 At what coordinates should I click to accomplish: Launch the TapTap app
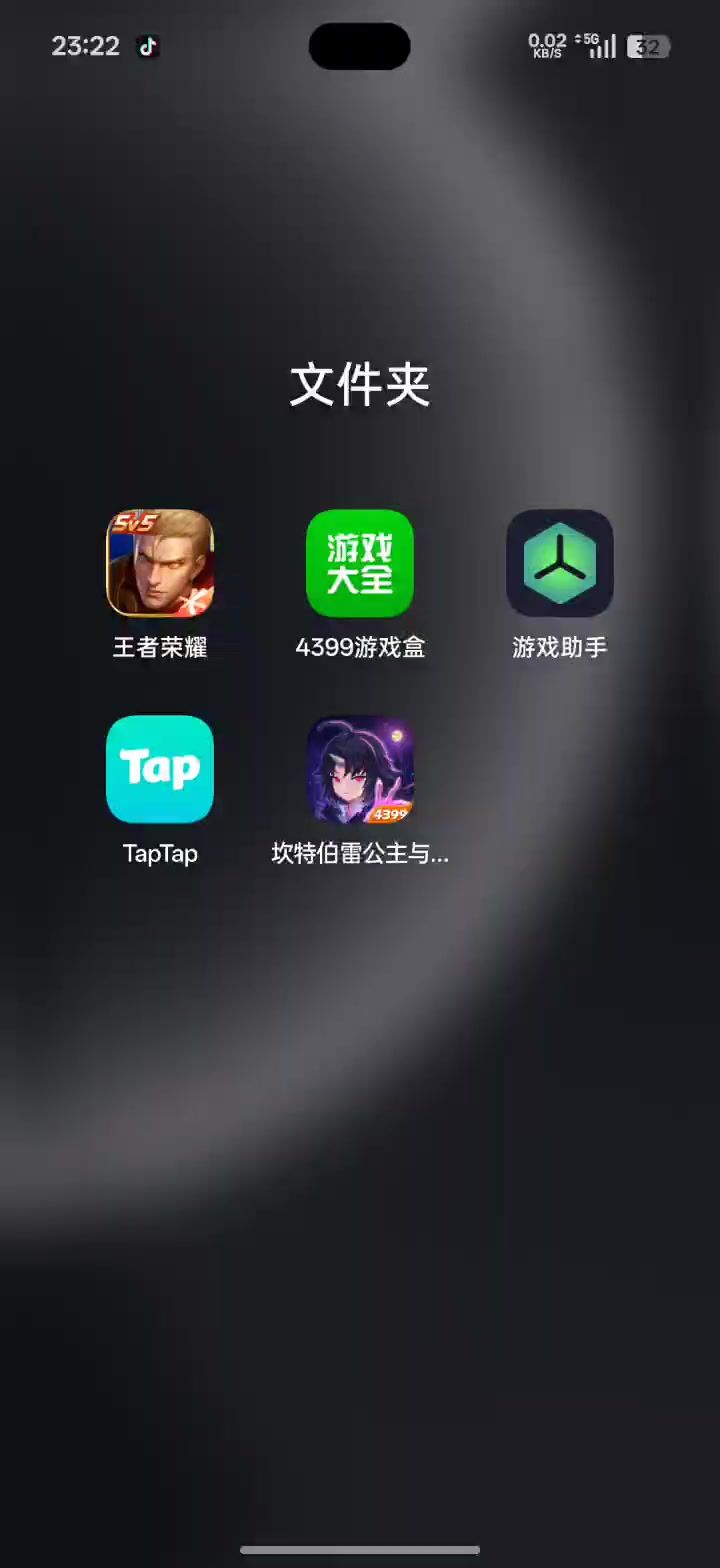tap(160, 769)
